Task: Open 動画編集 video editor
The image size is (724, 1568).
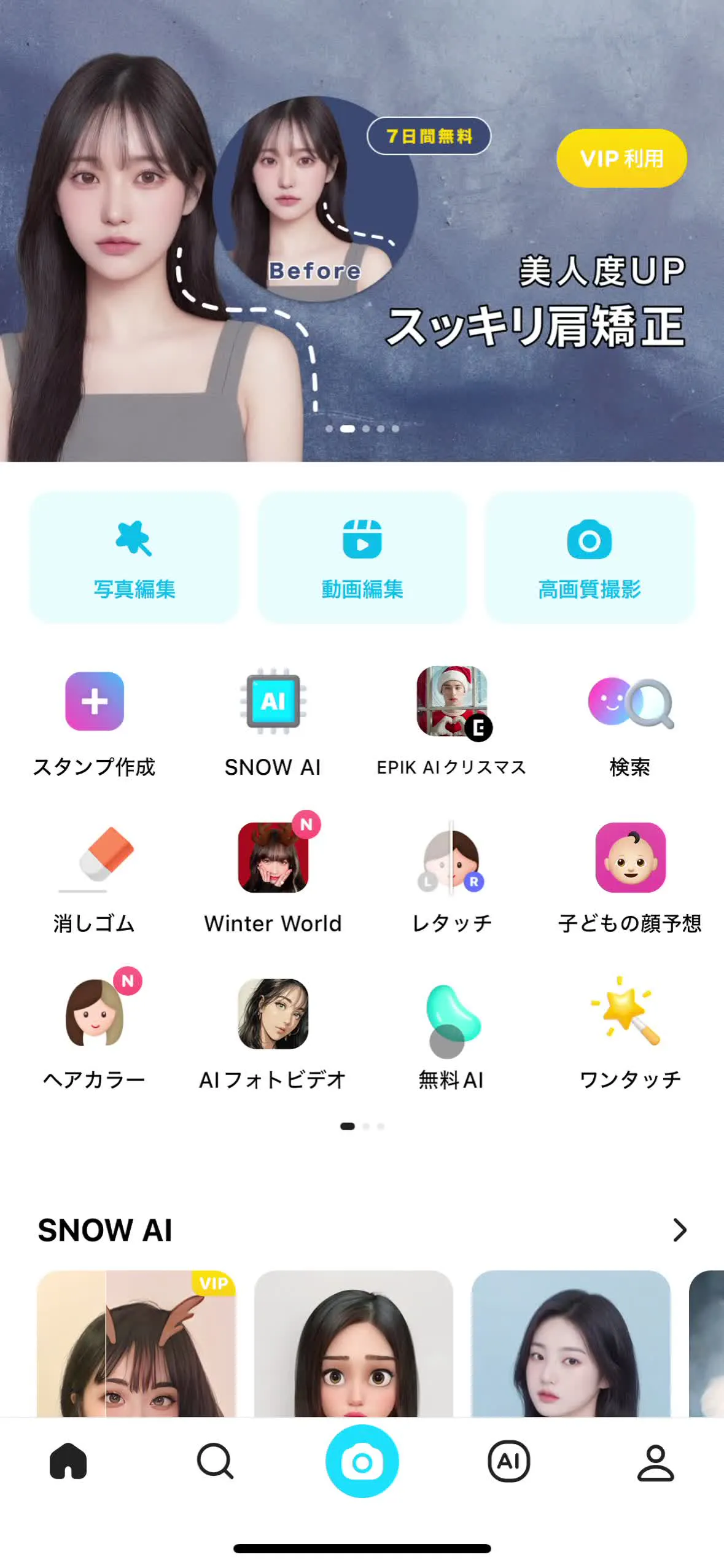Action: tap(362, 557)
